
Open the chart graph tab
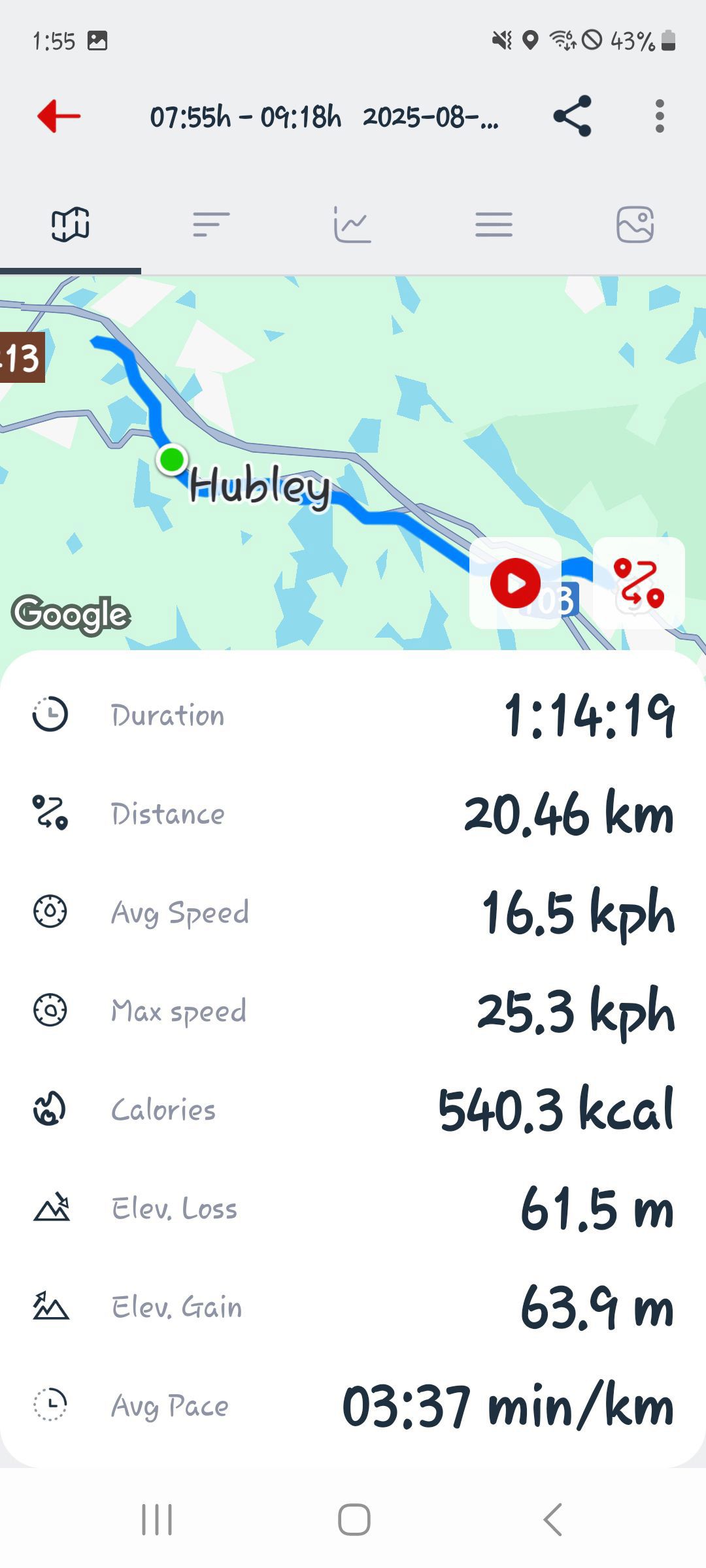352,225
